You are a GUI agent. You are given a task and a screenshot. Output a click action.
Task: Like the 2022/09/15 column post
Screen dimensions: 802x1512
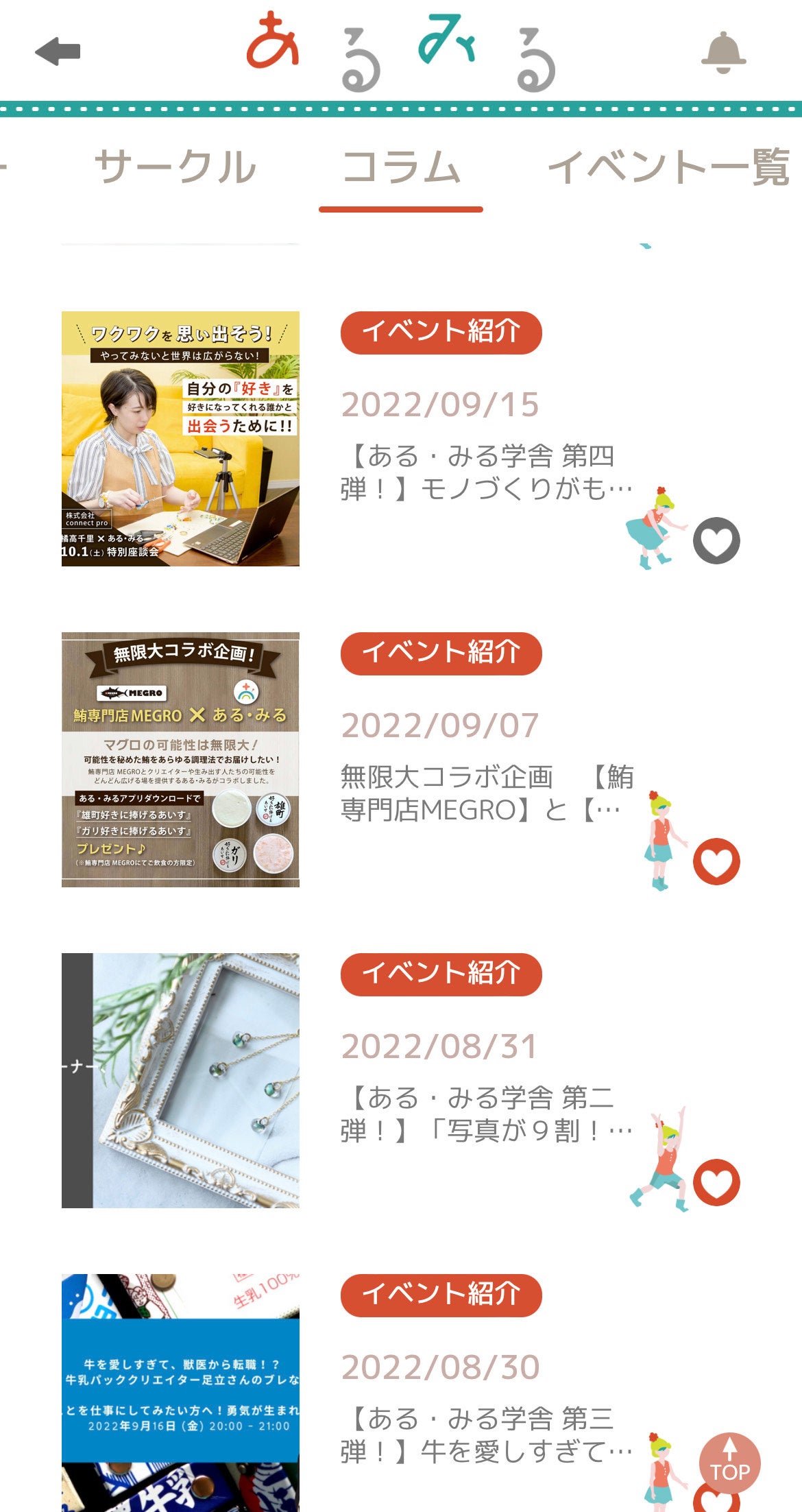click(716, 541)
